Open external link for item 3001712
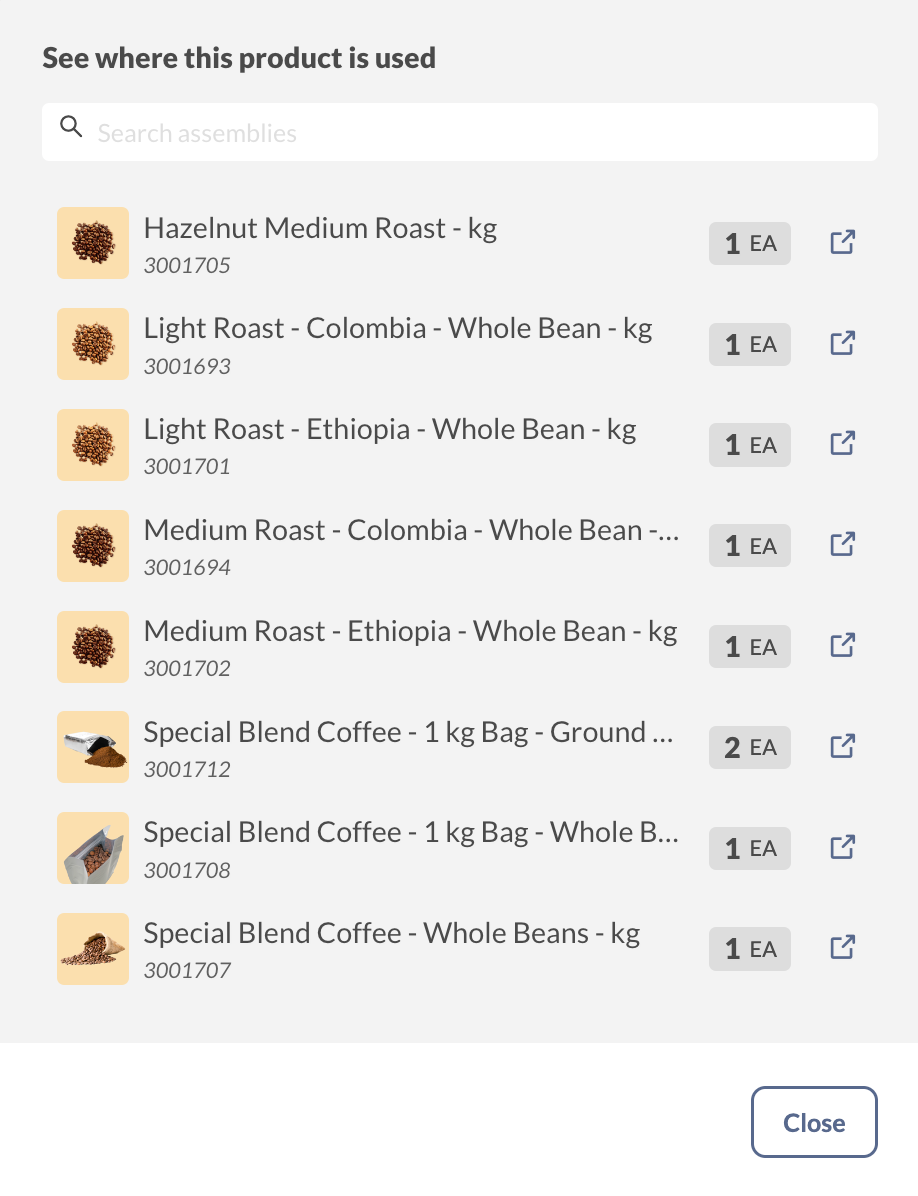918x1196 pixels. 843,747
